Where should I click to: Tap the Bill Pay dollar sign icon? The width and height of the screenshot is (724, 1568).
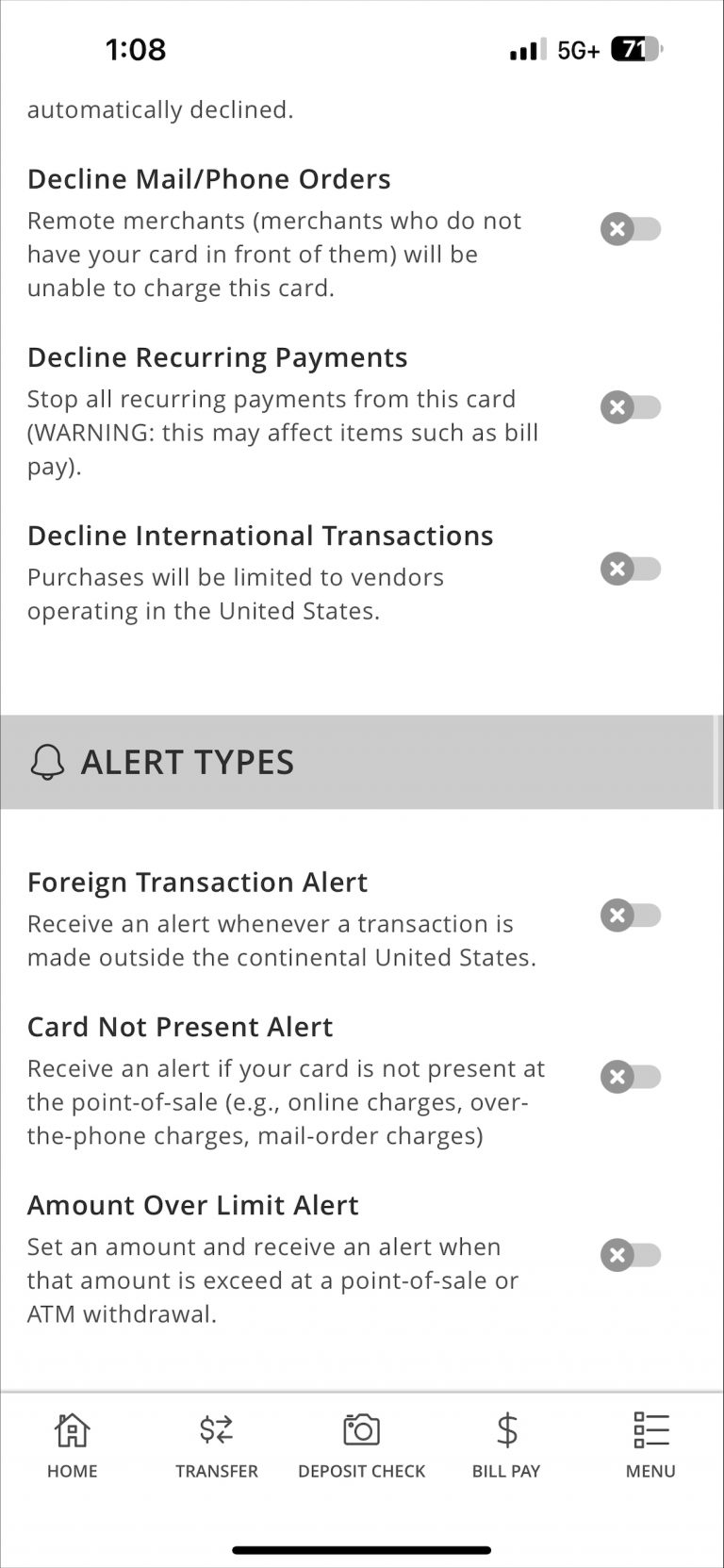[505, 1430]
